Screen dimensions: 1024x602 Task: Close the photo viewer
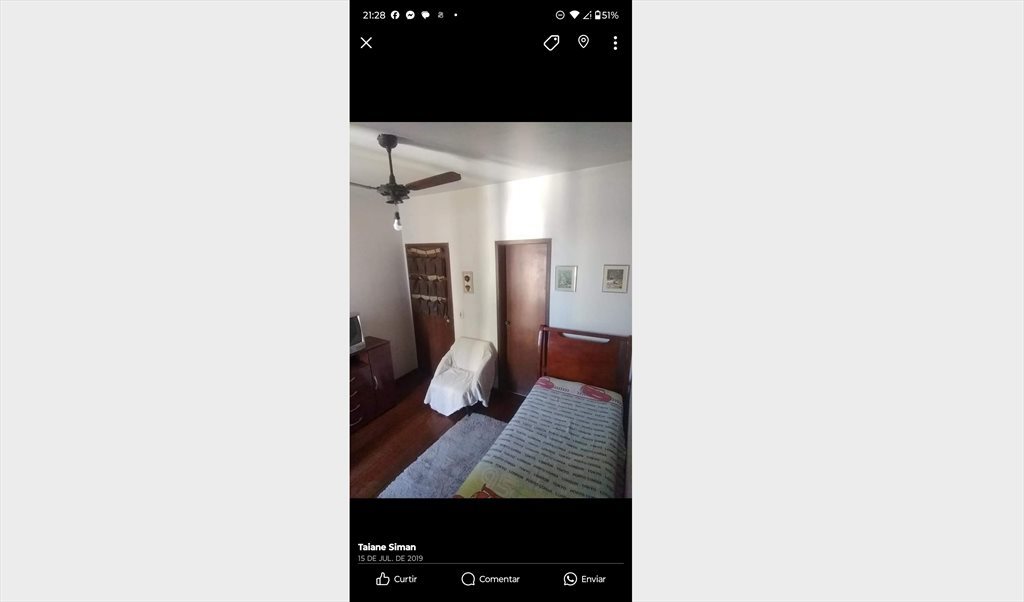tap(366, 43)
